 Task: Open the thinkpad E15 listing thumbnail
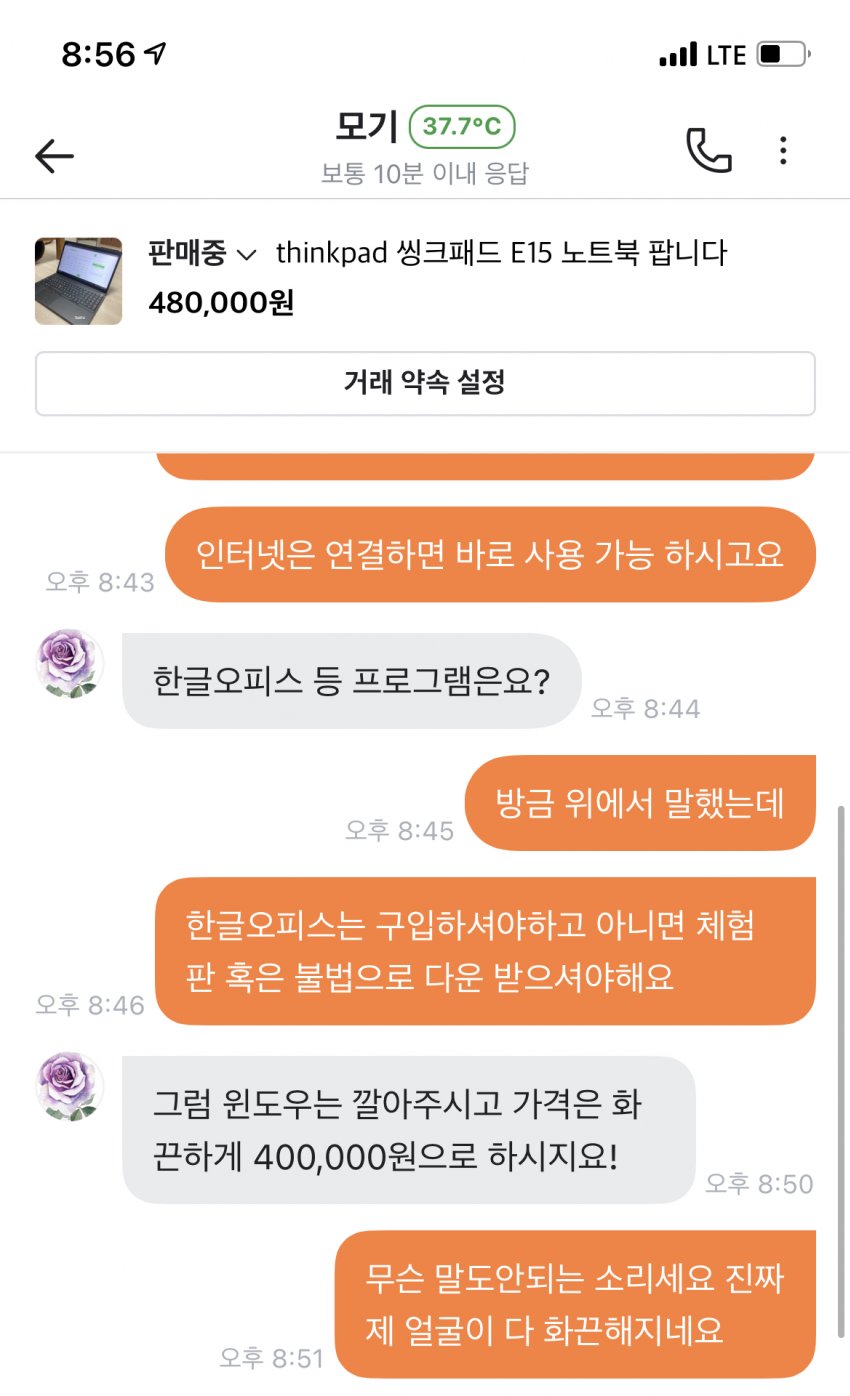pos(78,281)
